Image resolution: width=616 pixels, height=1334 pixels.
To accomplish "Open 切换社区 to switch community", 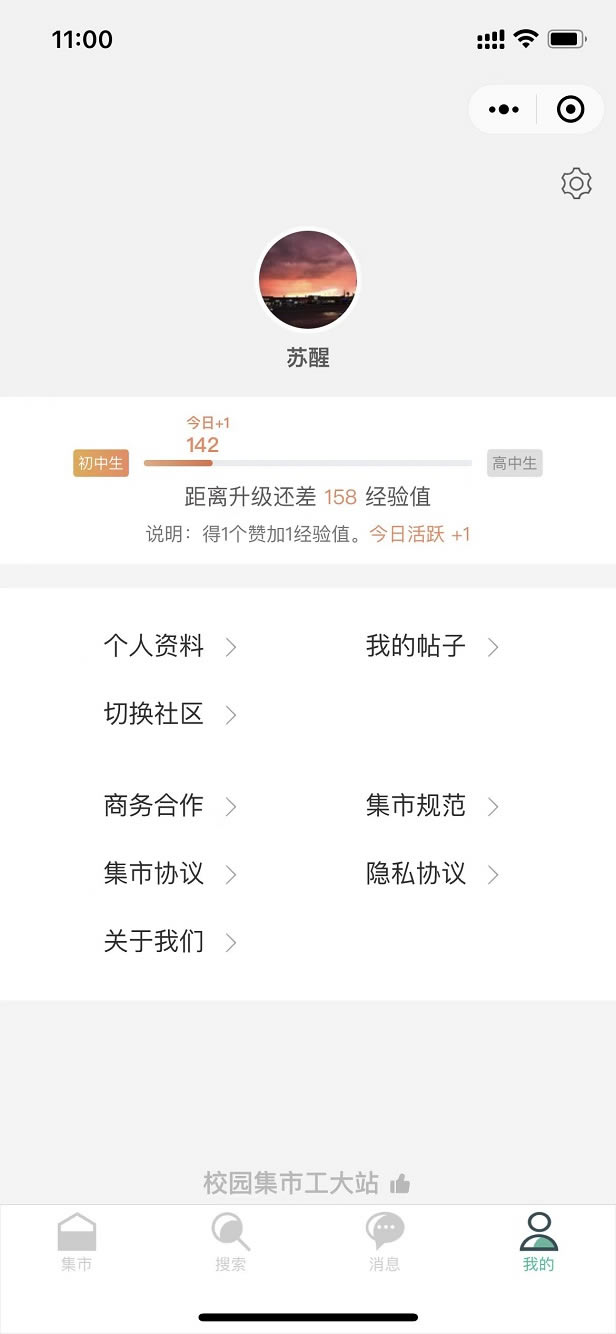I will [x=169, y=714].
